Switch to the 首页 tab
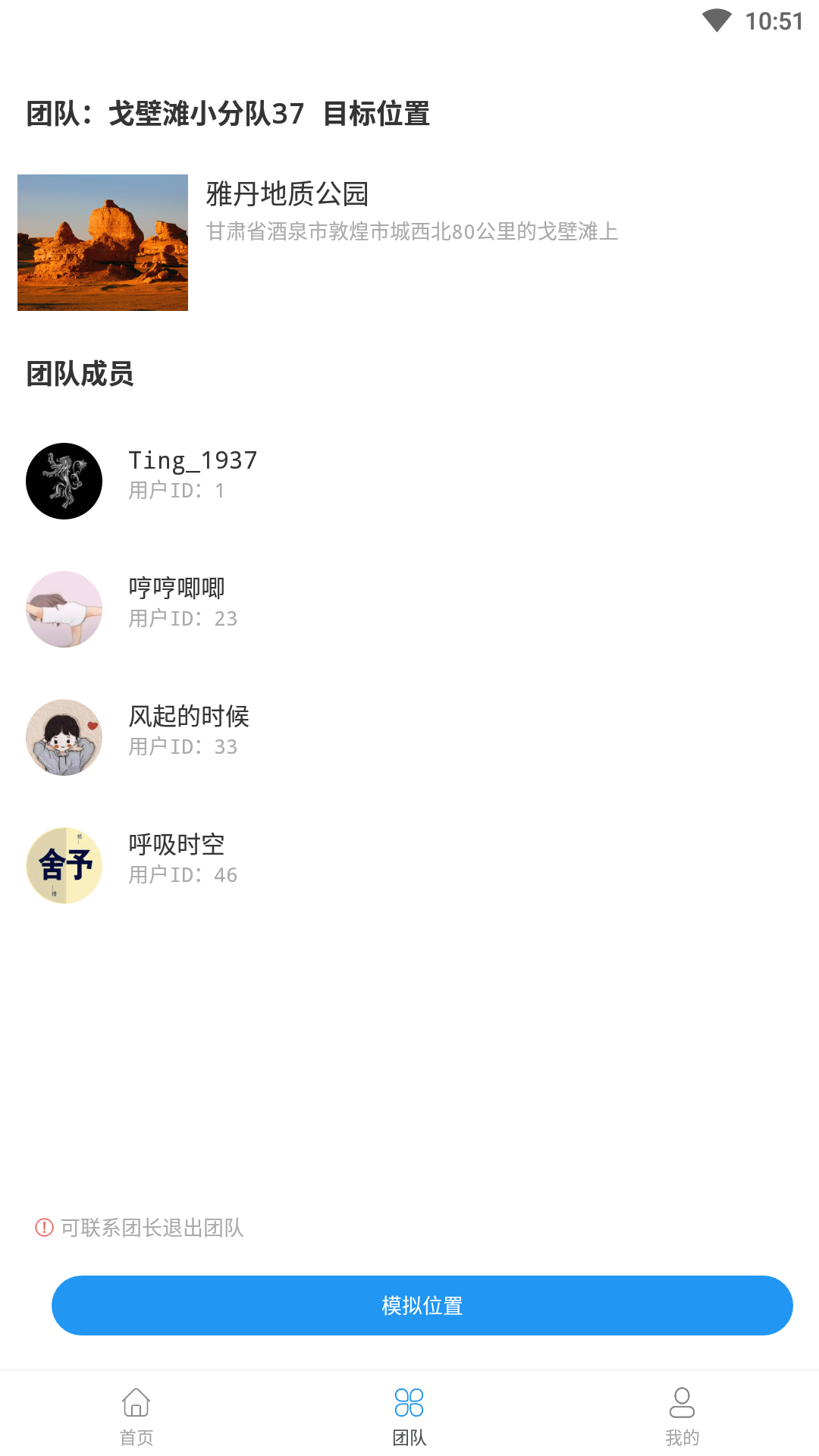819x1456 pixels. (136, 1416)
